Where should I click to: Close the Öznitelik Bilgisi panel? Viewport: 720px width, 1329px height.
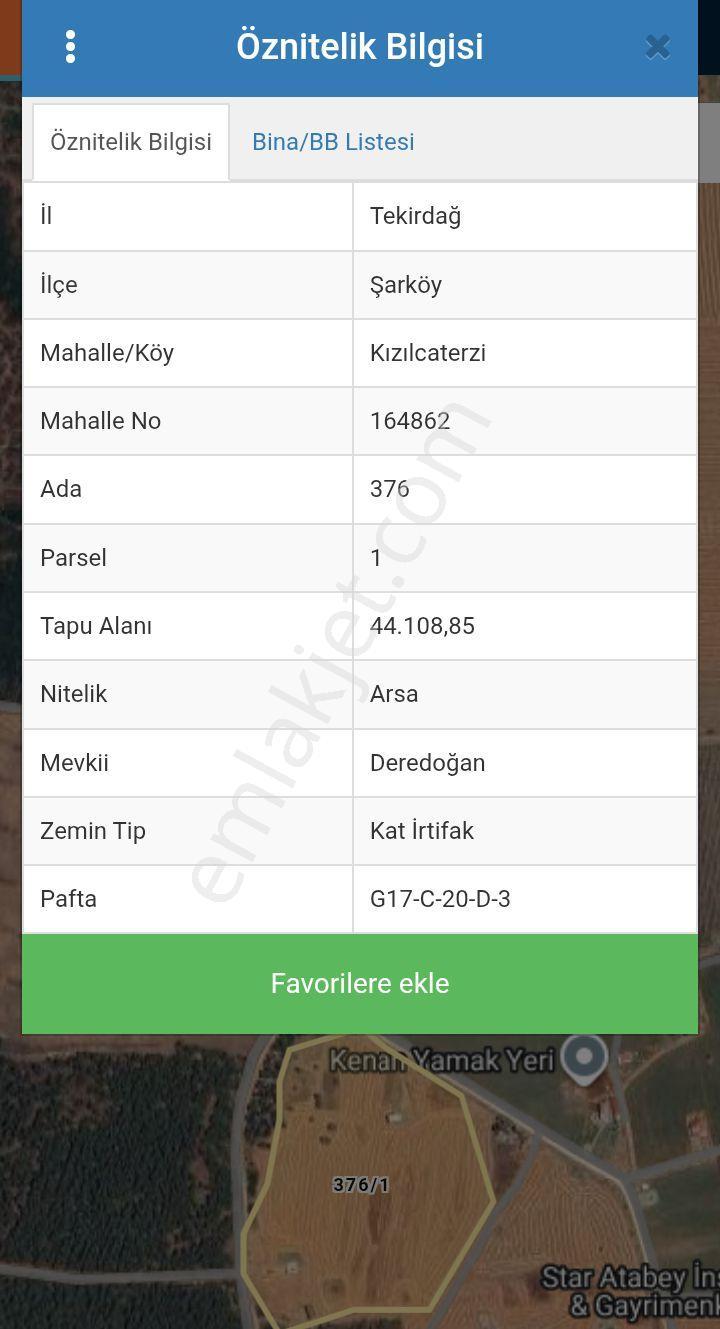point(657,47)
